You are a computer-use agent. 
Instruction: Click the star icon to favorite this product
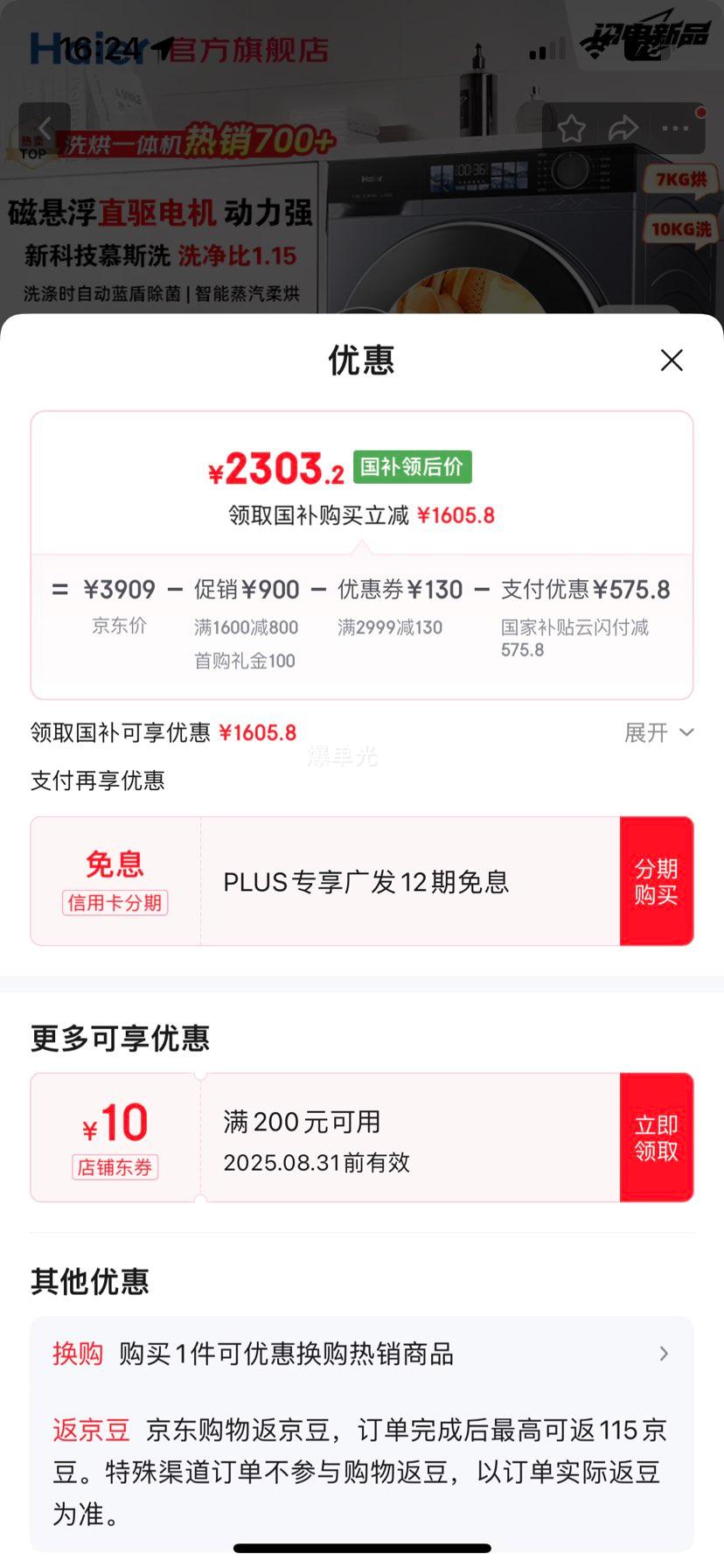click(573, 127)
